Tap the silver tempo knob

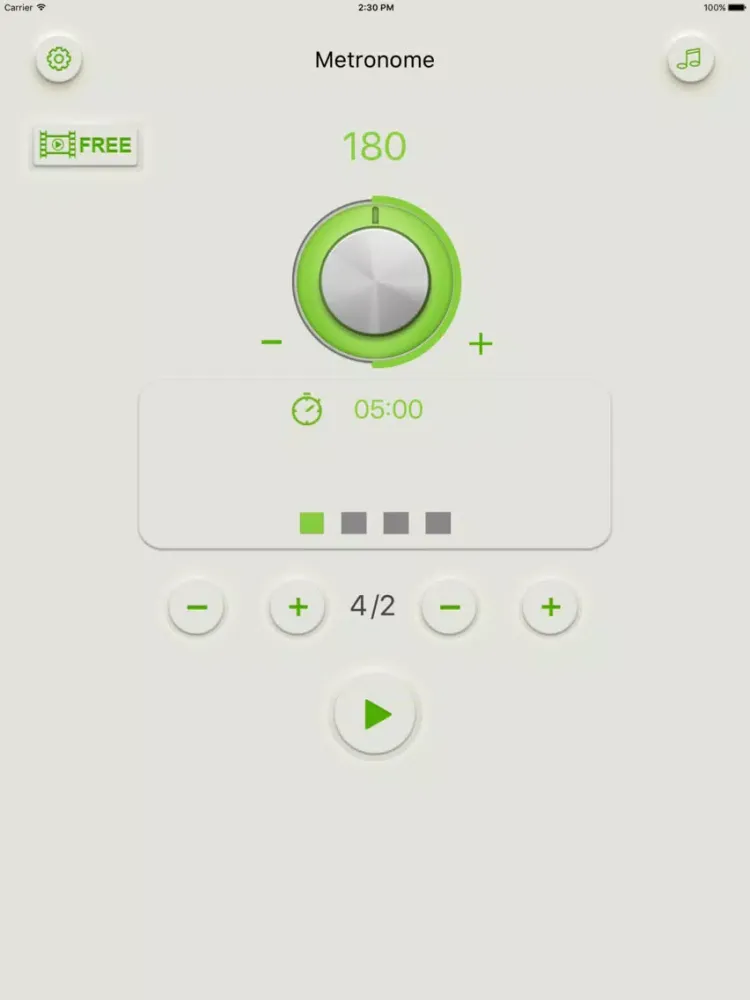[x=375, y=281]
